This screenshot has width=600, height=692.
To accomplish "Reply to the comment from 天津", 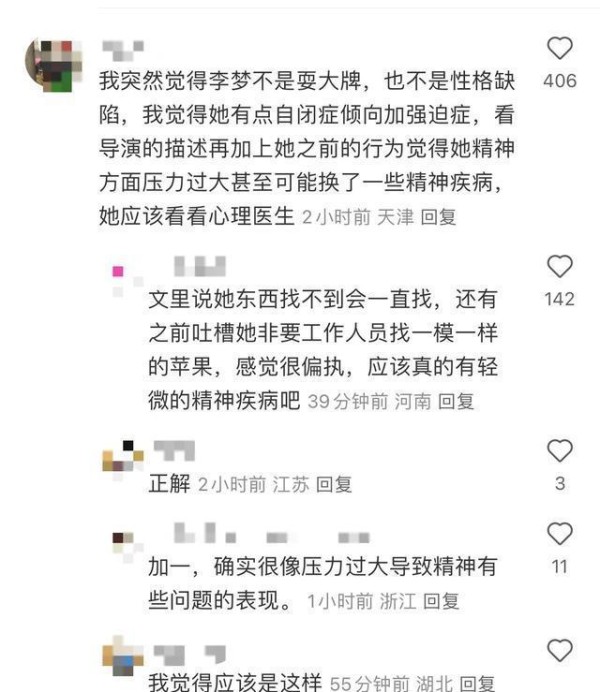I will 438,217.
